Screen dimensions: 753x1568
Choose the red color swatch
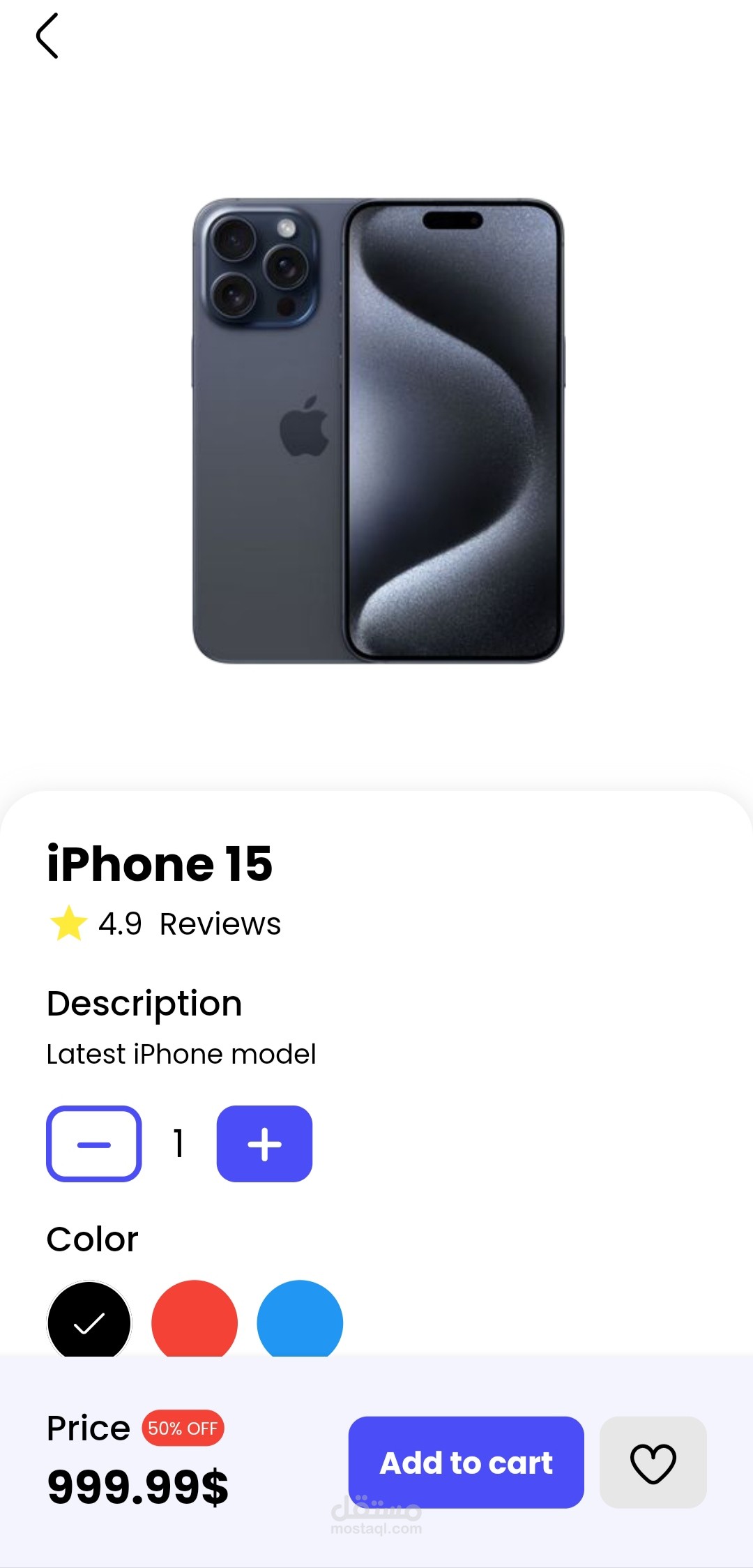[x=195, y=1320]
